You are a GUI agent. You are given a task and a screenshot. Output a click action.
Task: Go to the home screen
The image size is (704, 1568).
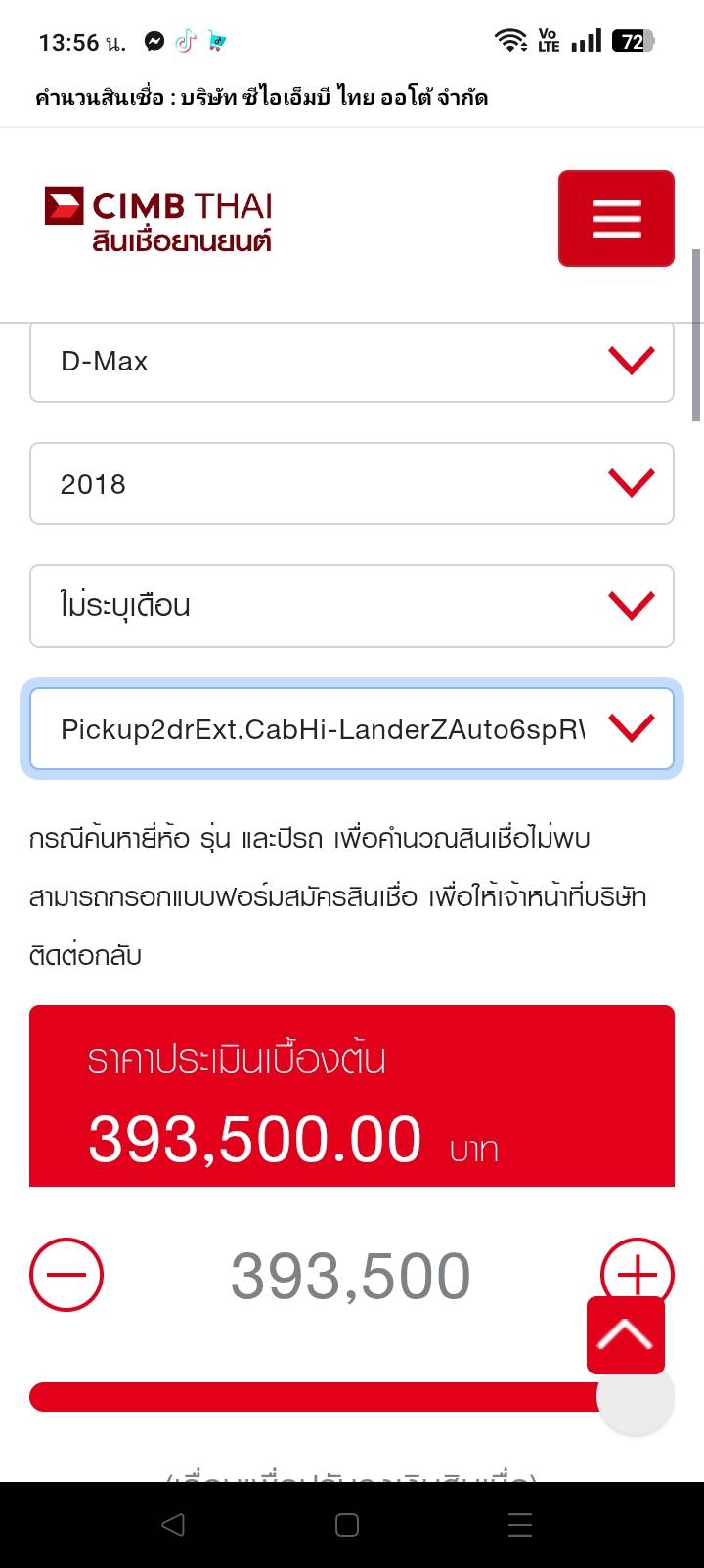347,1525
